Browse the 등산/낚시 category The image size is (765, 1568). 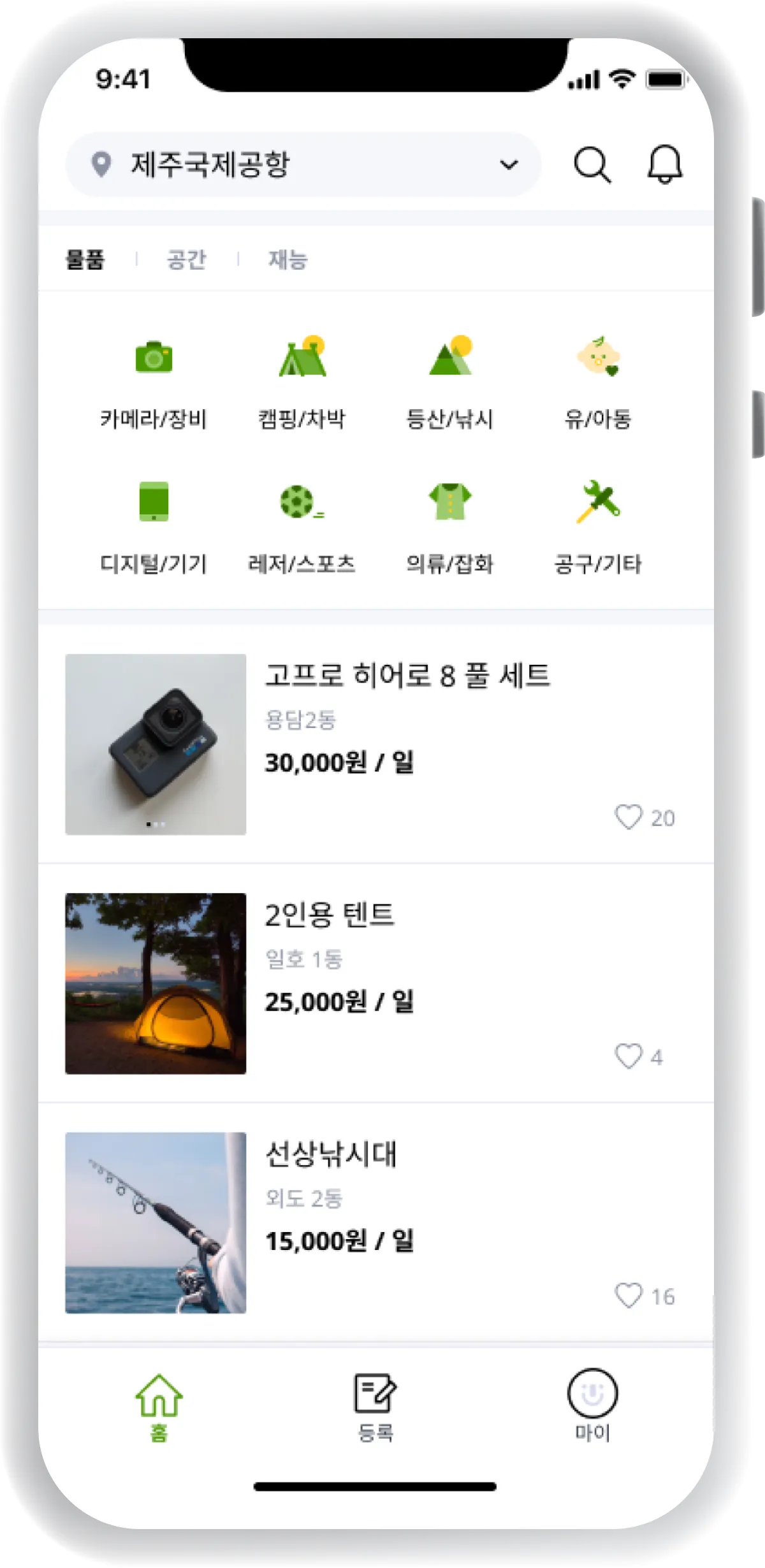(450, 382)
